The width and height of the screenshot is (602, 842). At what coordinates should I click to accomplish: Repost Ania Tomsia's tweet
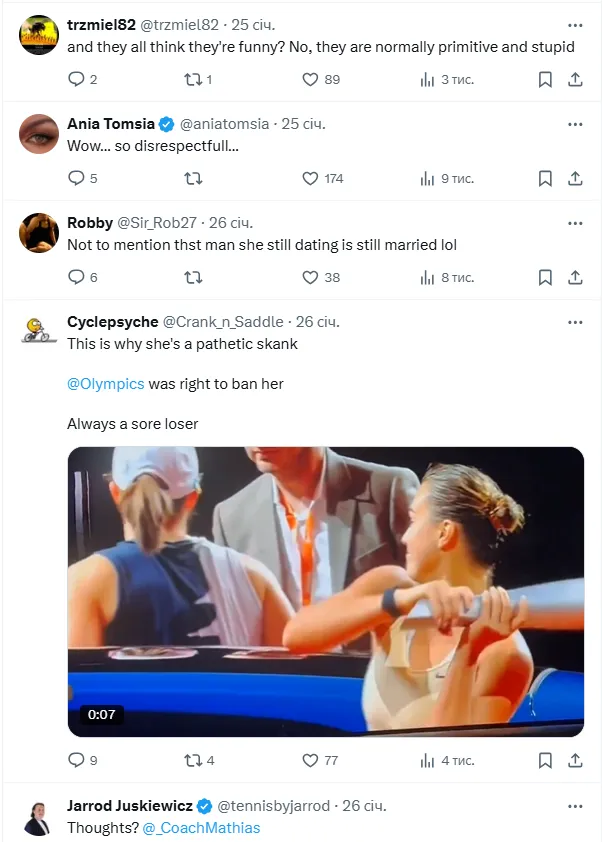click(194, 178)
